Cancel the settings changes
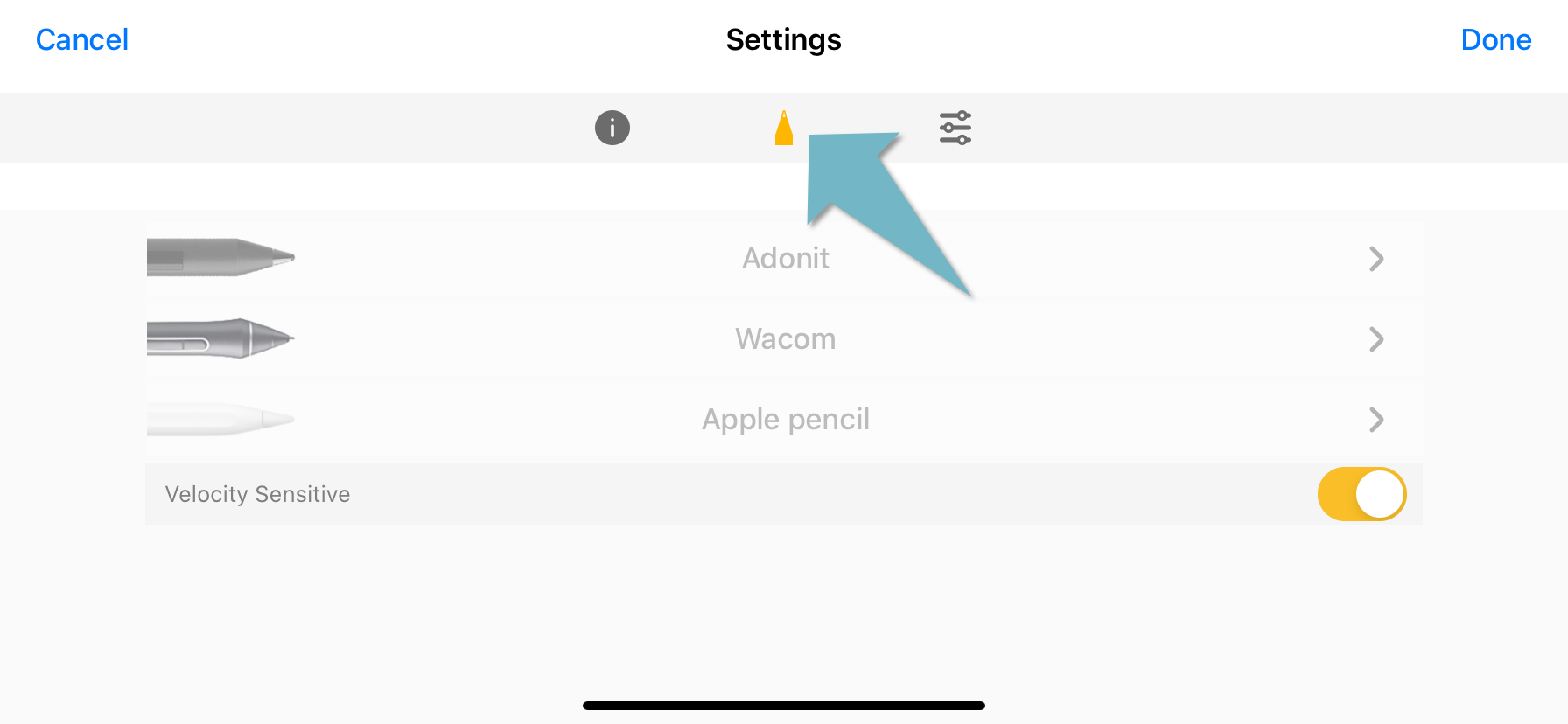 82,40
